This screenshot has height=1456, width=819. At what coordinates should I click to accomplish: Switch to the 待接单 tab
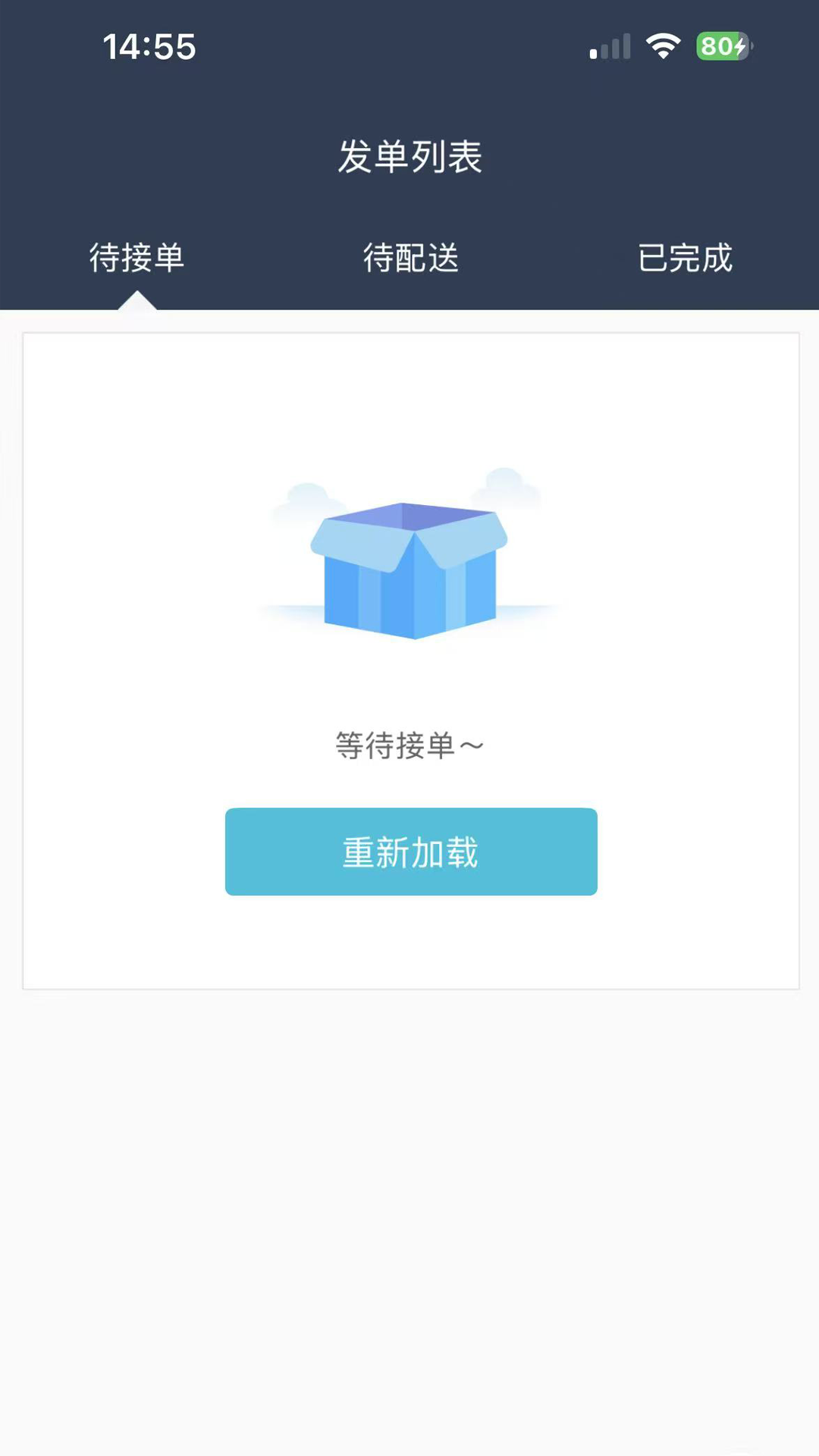[137, 258]
